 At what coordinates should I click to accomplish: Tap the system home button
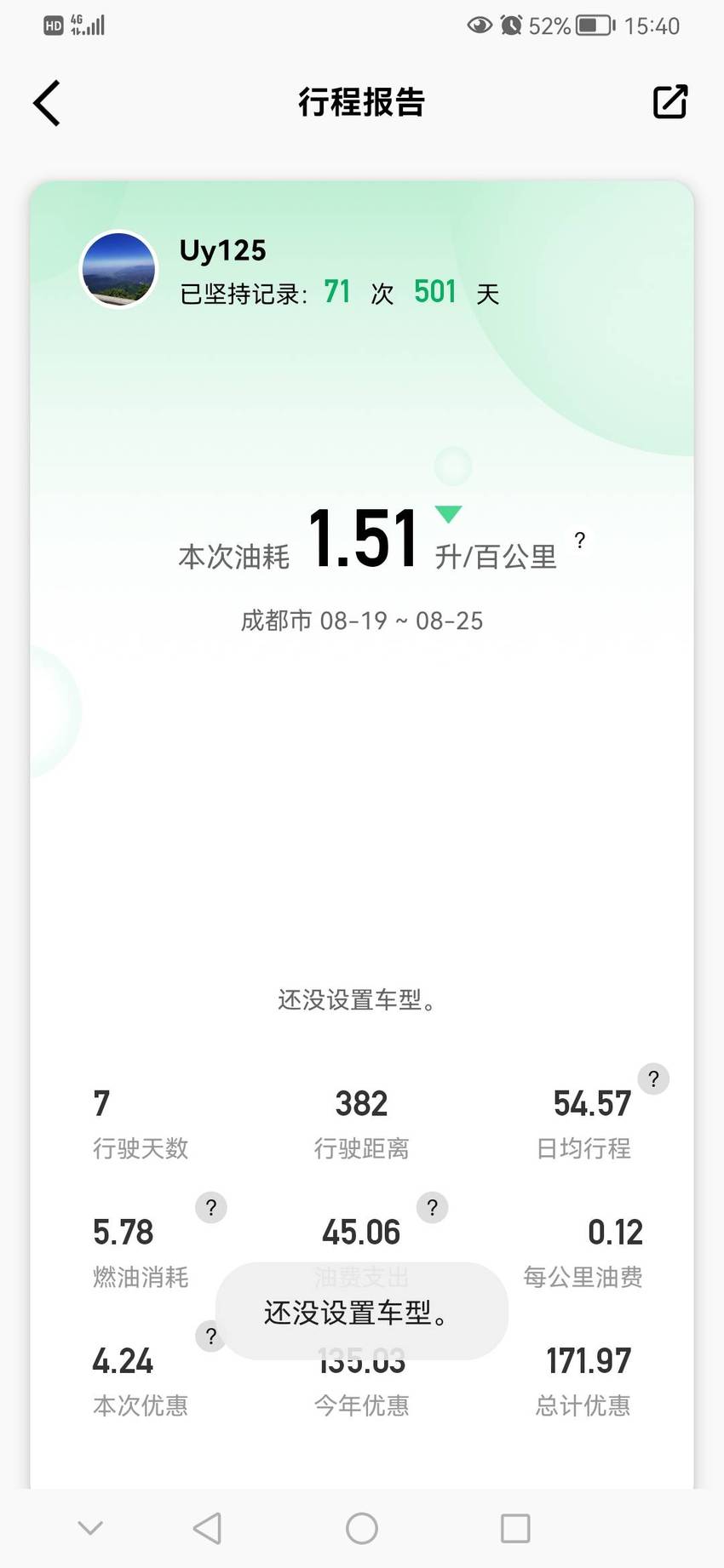coord(362,1528)
